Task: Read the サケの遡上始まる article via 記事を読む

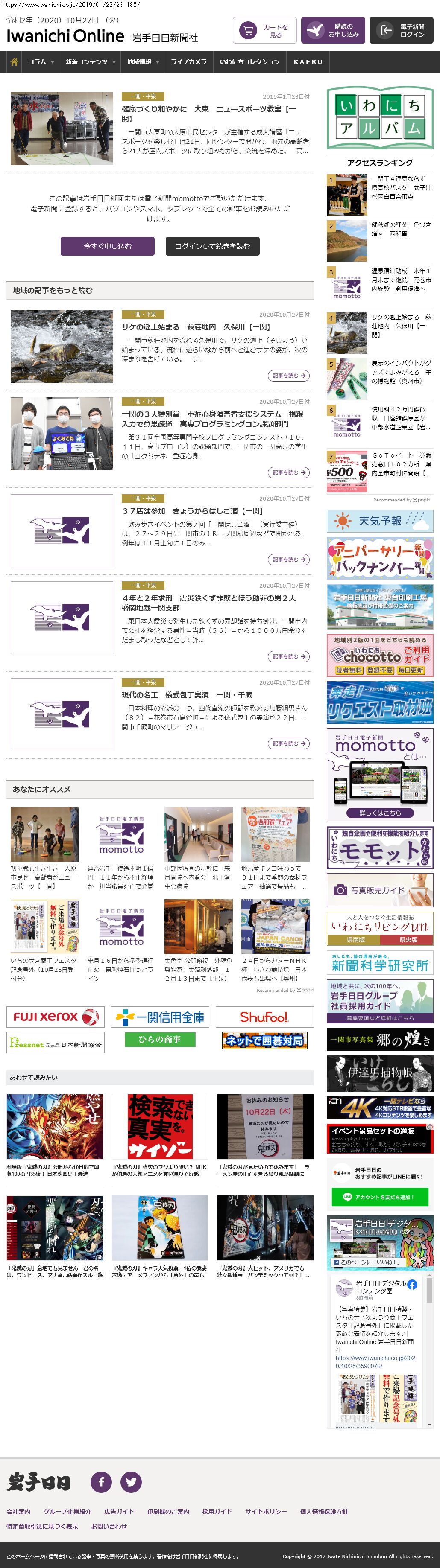Action: [x=288, y=376]
